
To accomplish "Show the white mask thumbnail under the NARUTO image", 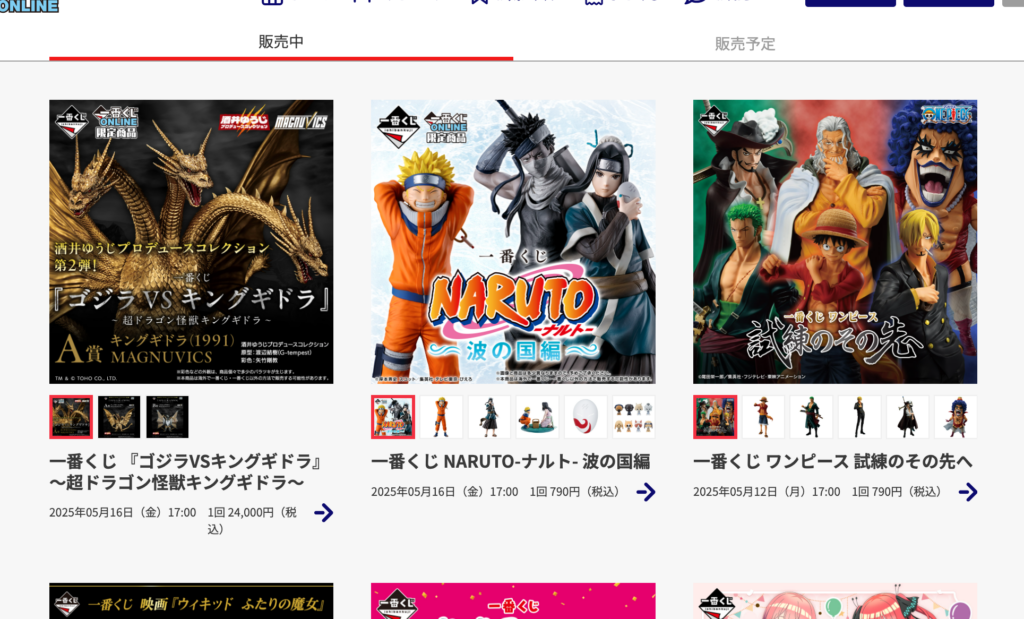I will 585,417.
